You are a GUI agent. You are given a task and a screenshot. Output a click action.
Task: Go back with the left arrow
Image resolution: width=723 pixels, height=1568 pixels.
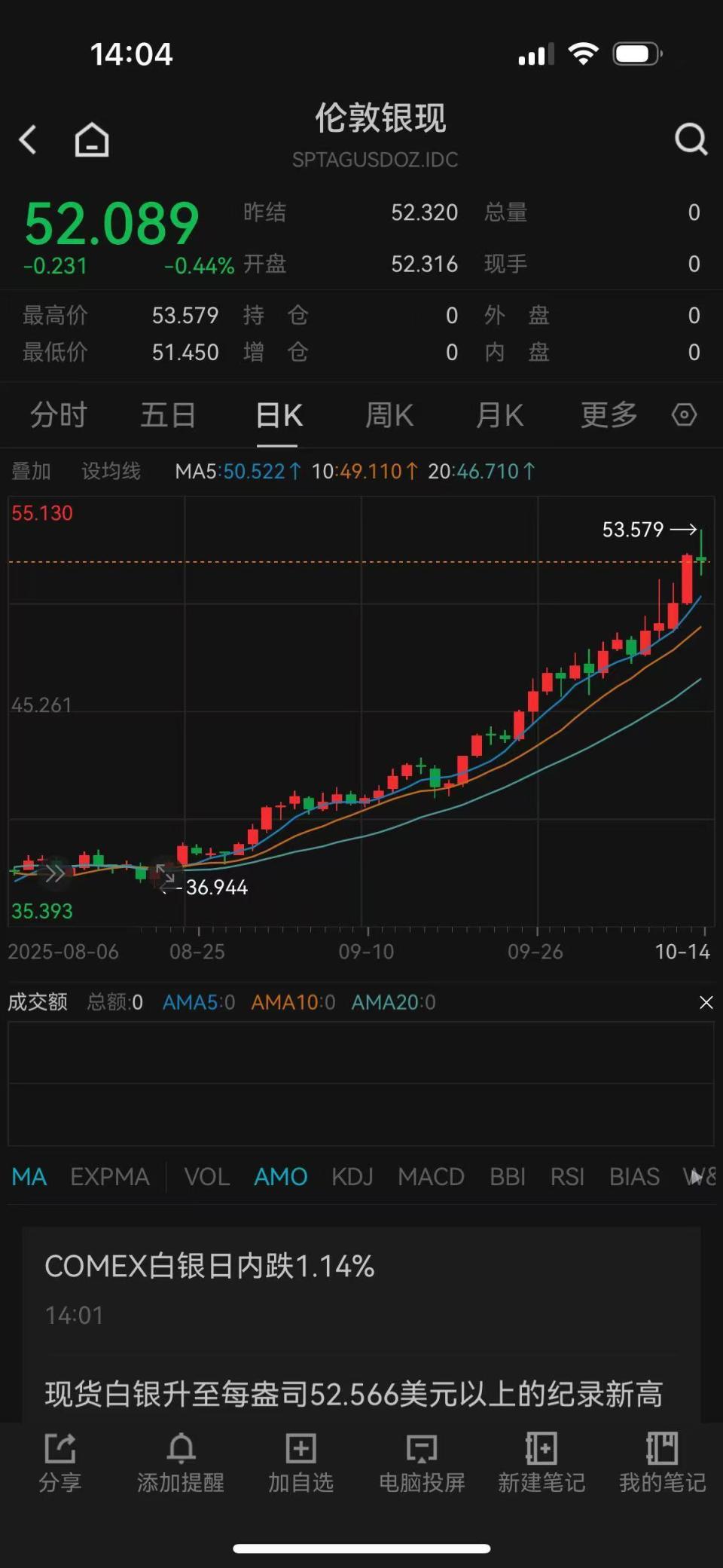click(x=28, y=139)
